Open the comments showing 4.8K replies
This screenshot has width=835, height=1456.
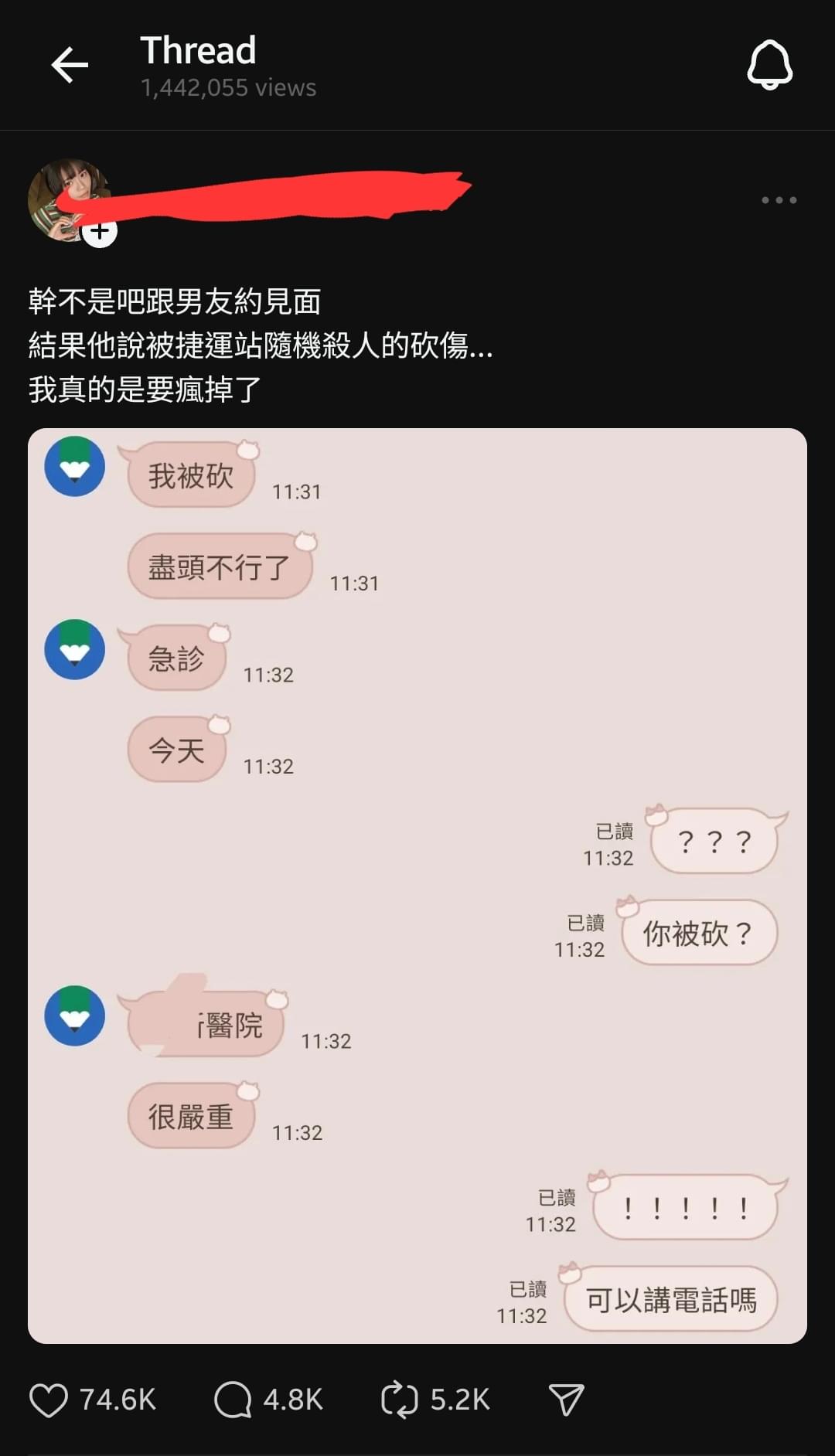click(x=268, y=1400)
